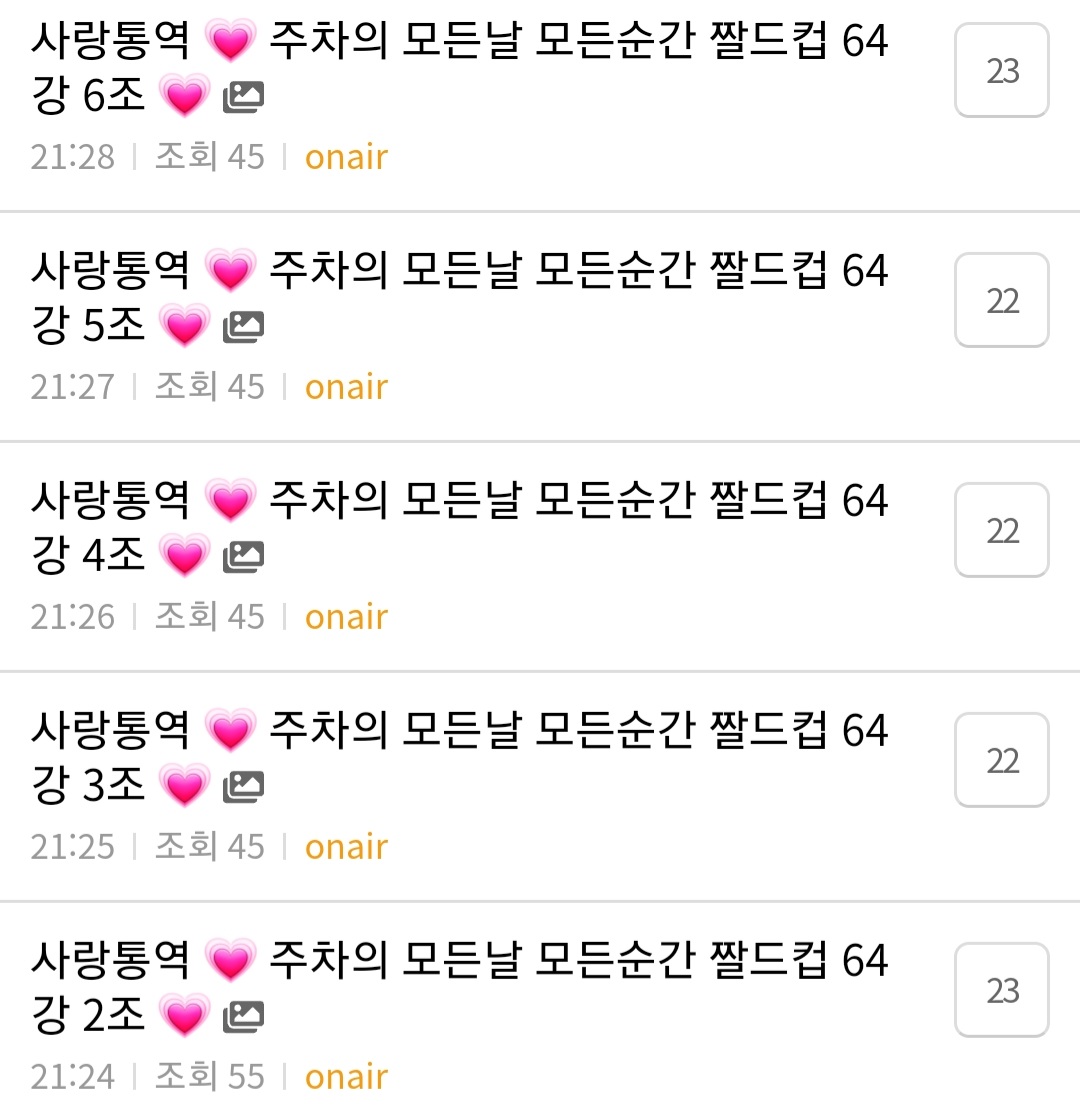The image size is (1080, 1108).
Task: Open the 64강 5조 post
Action: pyautogui.click(x=460, y=299)
